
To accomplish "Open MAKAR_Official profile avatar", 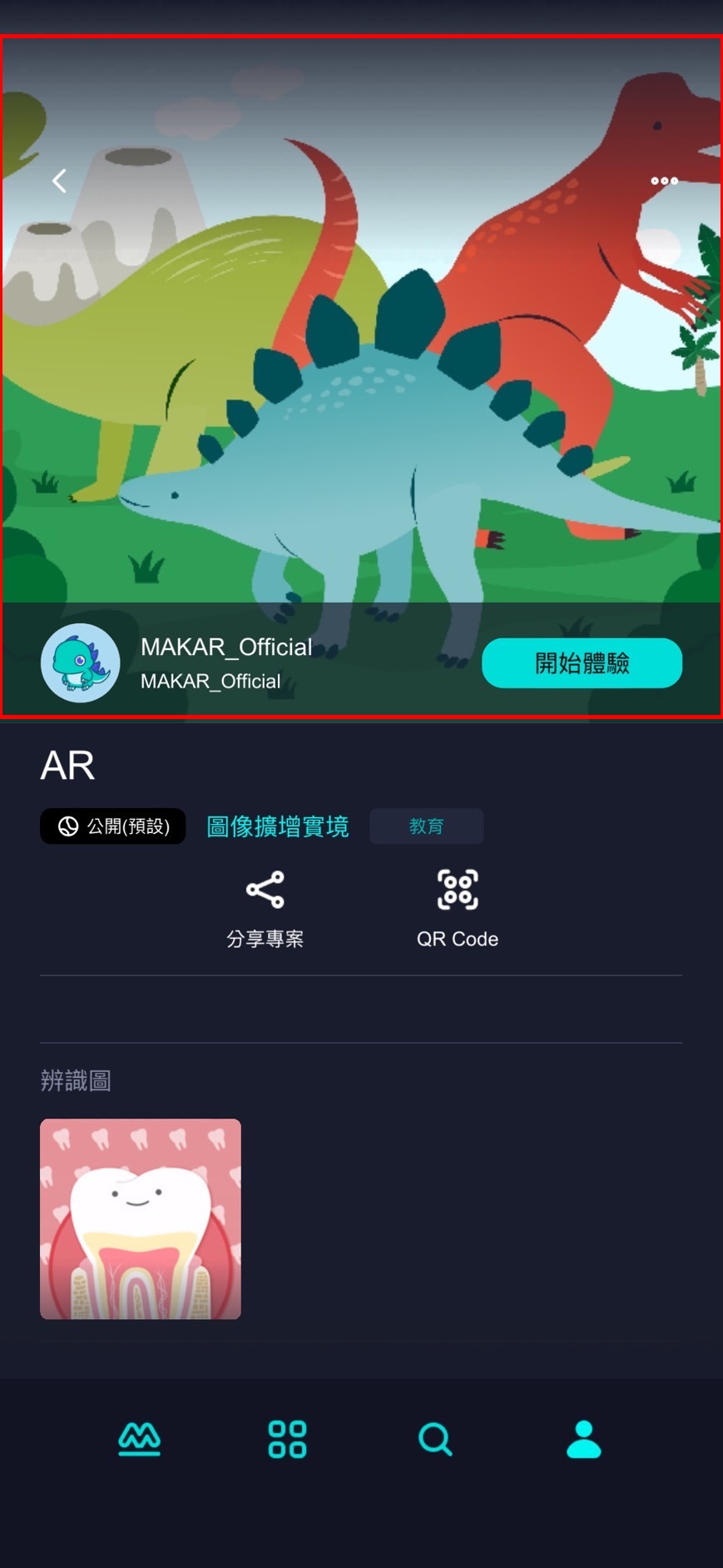I will pyautogui.click(x=81, y=663).
